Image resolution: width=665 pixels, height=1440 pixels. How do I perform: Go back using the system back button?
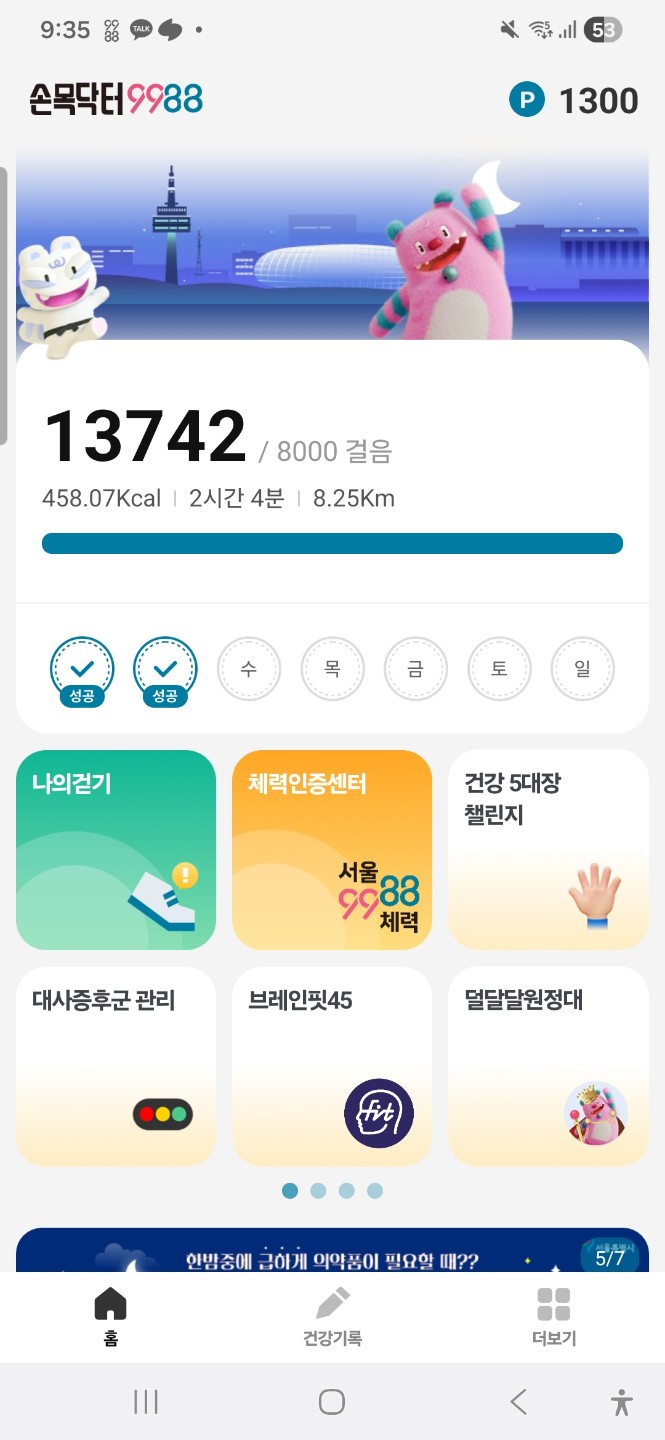[518, 1402]
